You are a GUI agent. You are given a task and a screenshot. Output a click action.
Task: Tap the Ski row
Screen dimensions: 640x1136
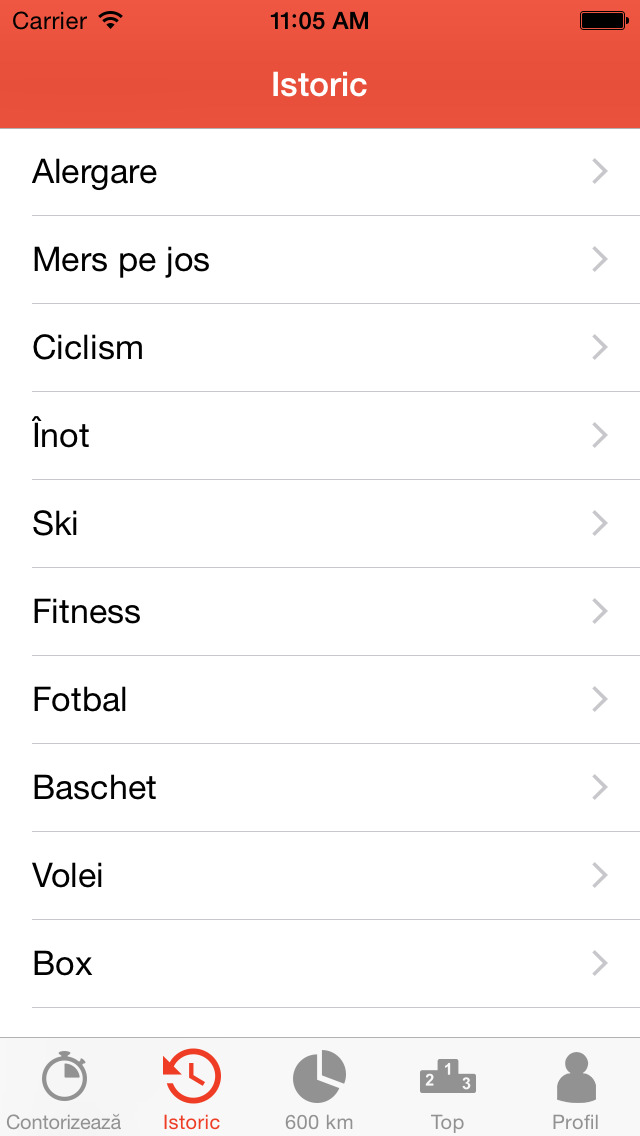click(x=320, y=524)
